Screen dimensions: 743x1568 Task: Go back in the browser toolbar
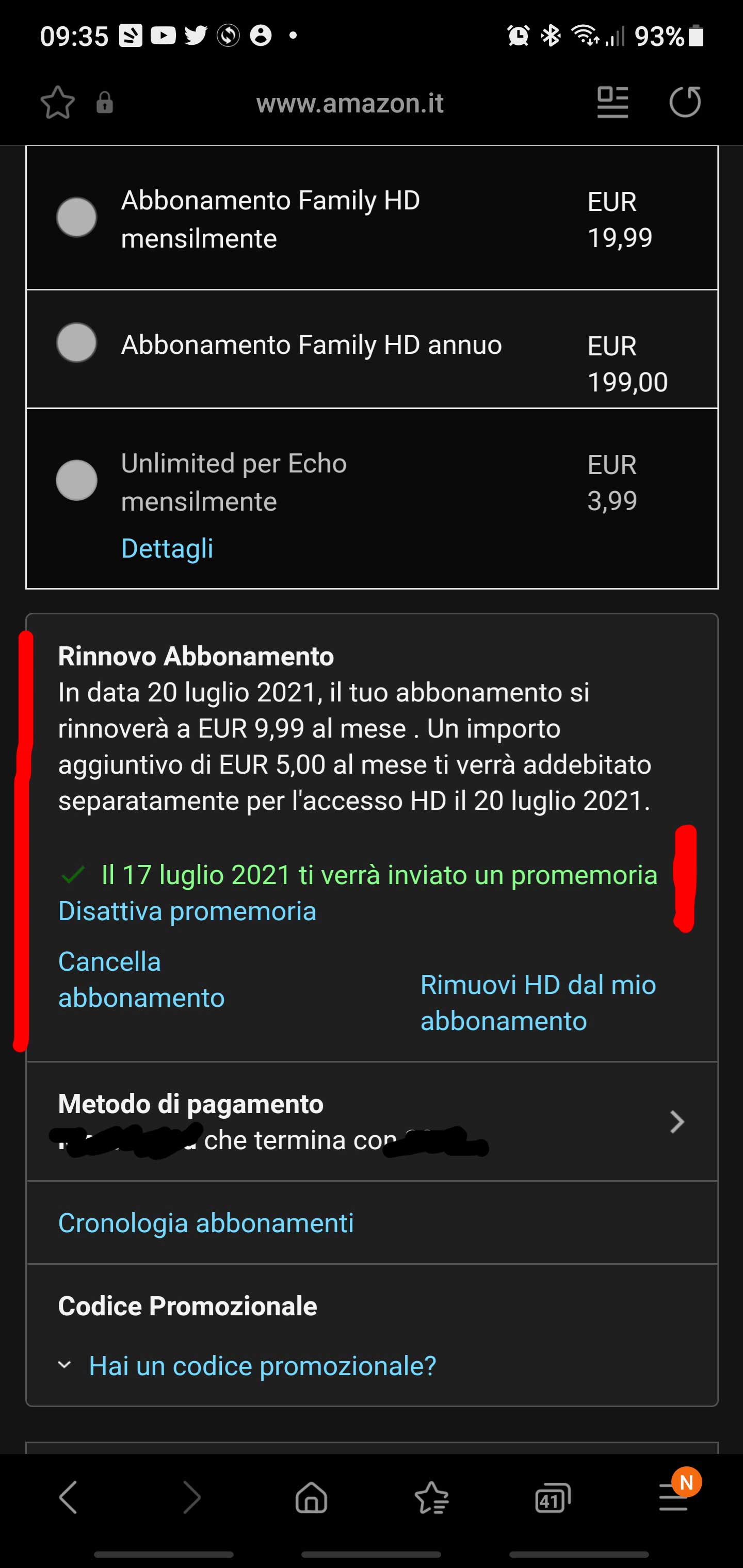tap(68, 1497)
